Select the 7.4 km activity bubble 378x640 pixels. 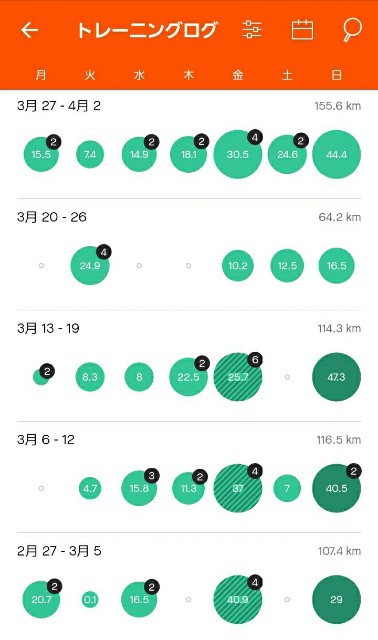click(x=90, y=154)
